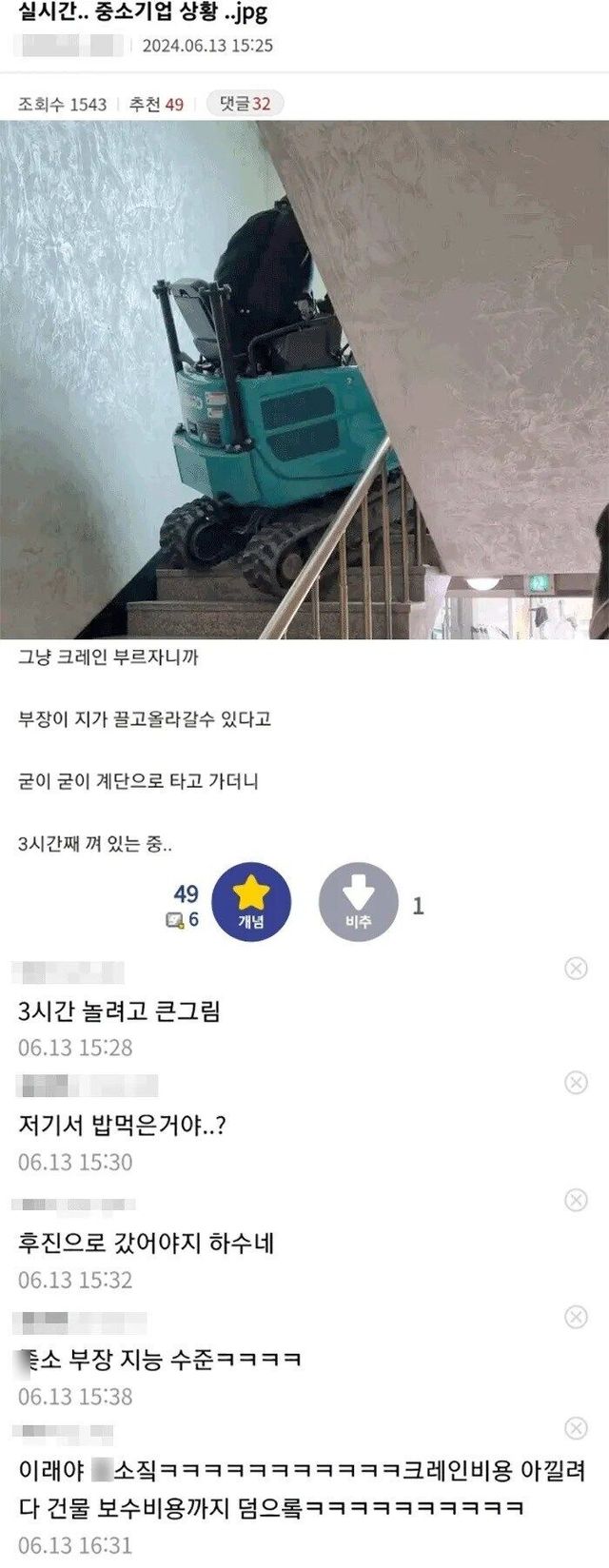Open the 댓글 32 comments chip

[245, 104]
